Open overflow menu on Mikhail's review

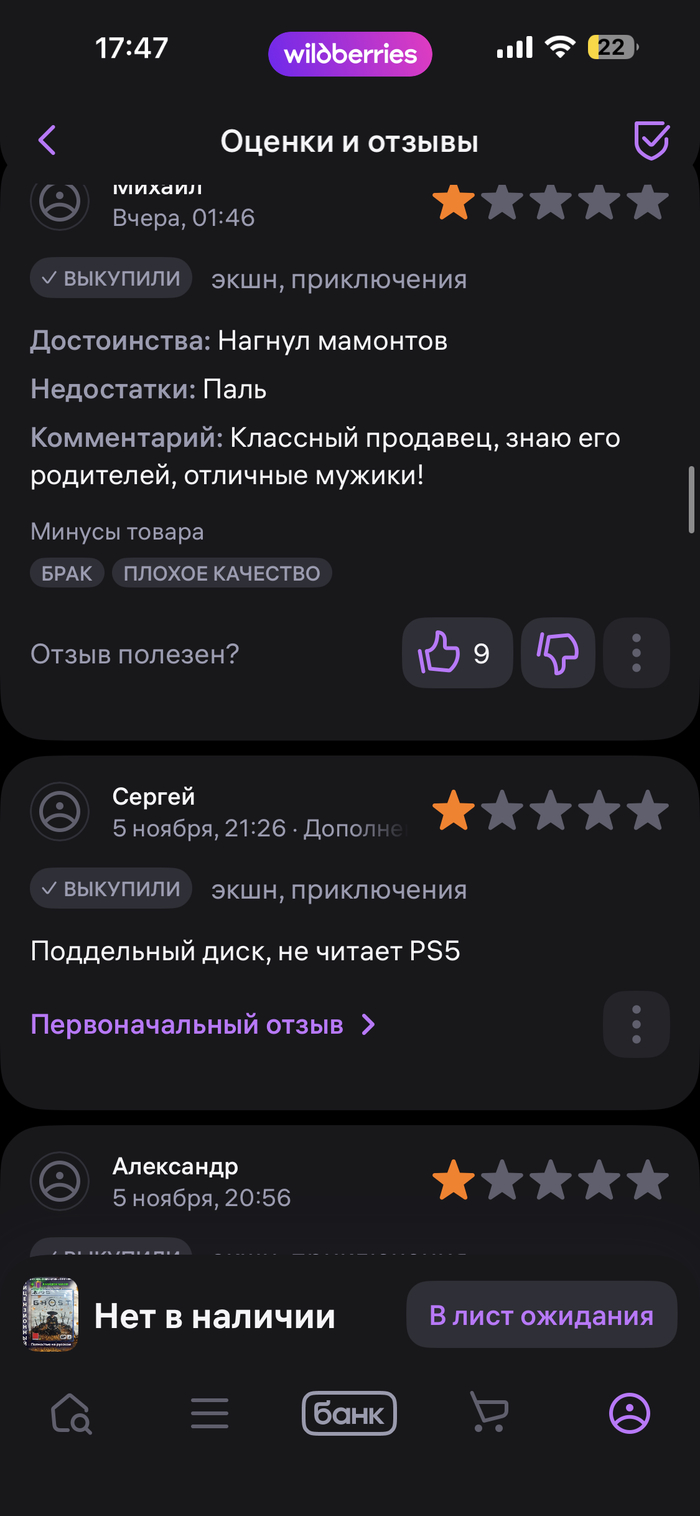click(636, 654)
